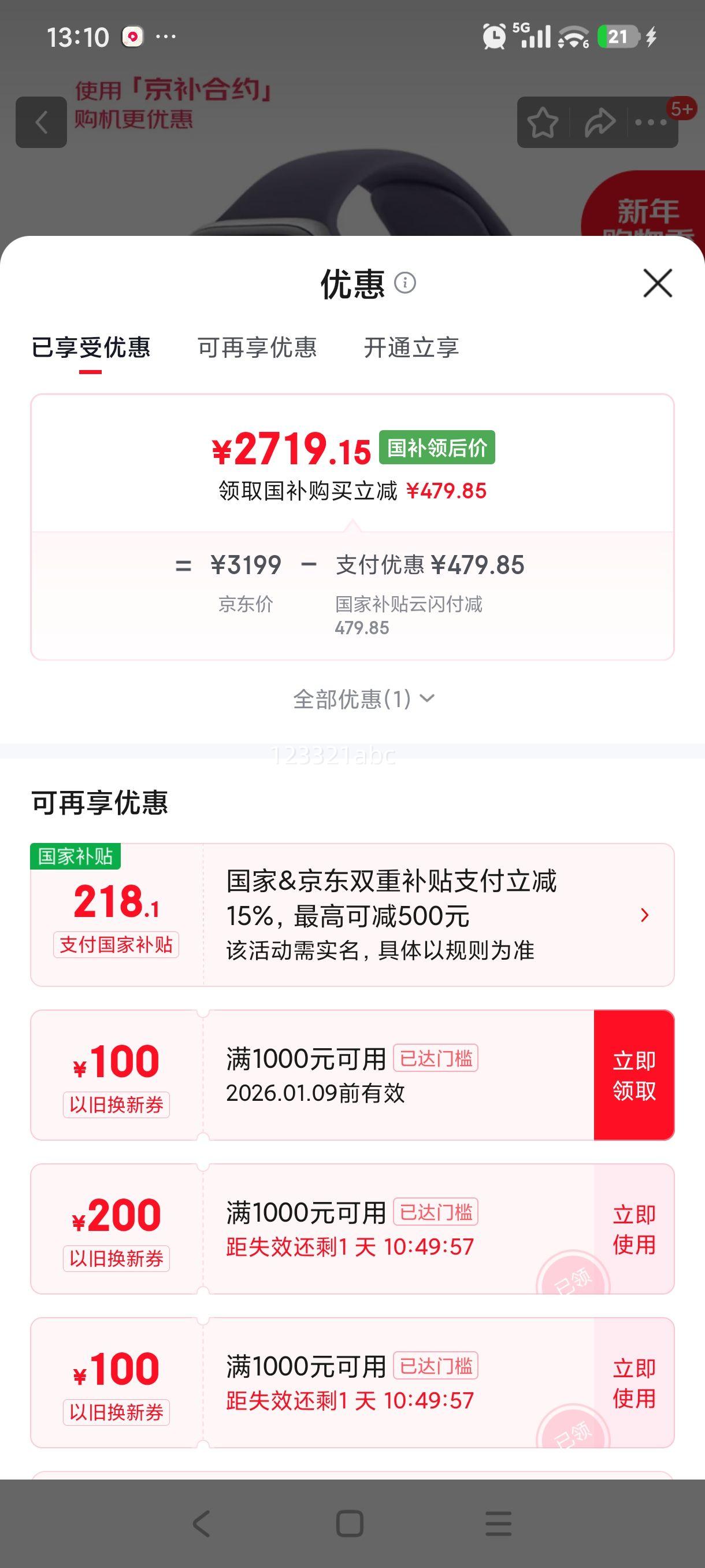Screen dimensions: 705x1568
Task: Tap the back arrow on product image
Action: click(x=42, y=123)
